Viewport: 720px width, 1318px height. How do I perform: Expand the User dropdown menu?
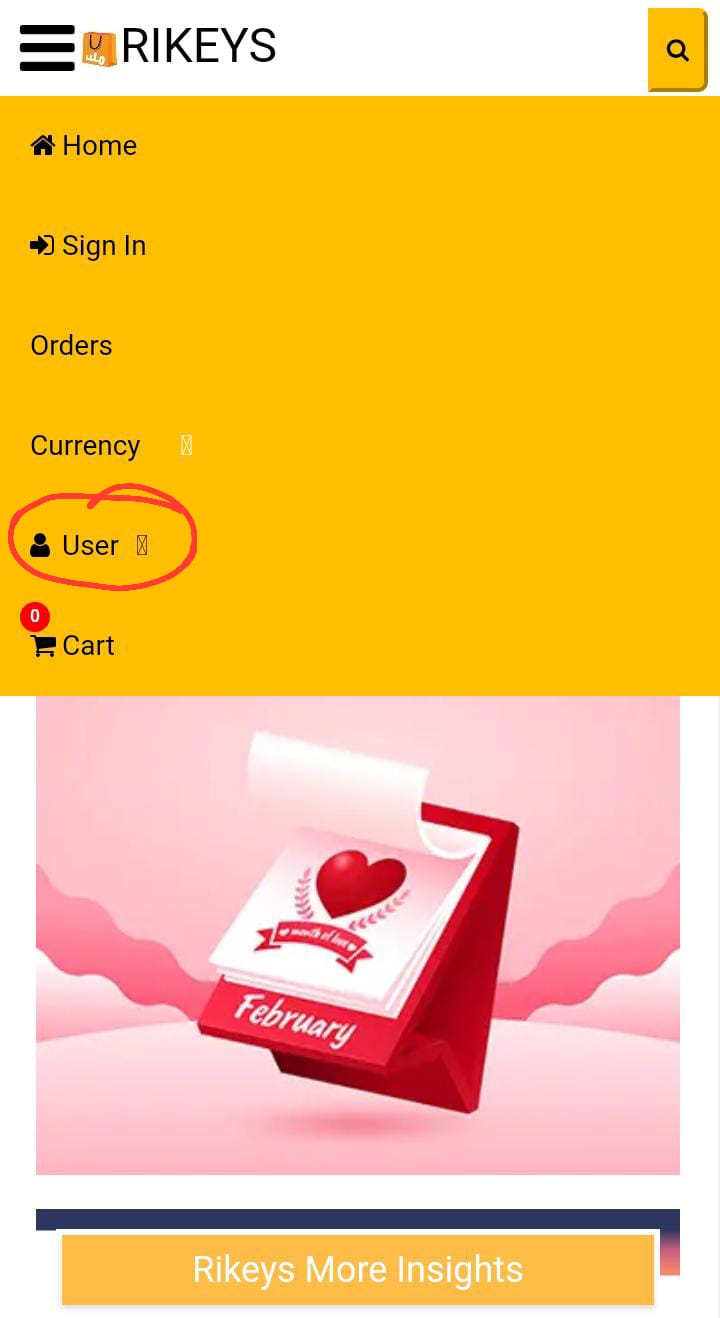pos(90,546)
